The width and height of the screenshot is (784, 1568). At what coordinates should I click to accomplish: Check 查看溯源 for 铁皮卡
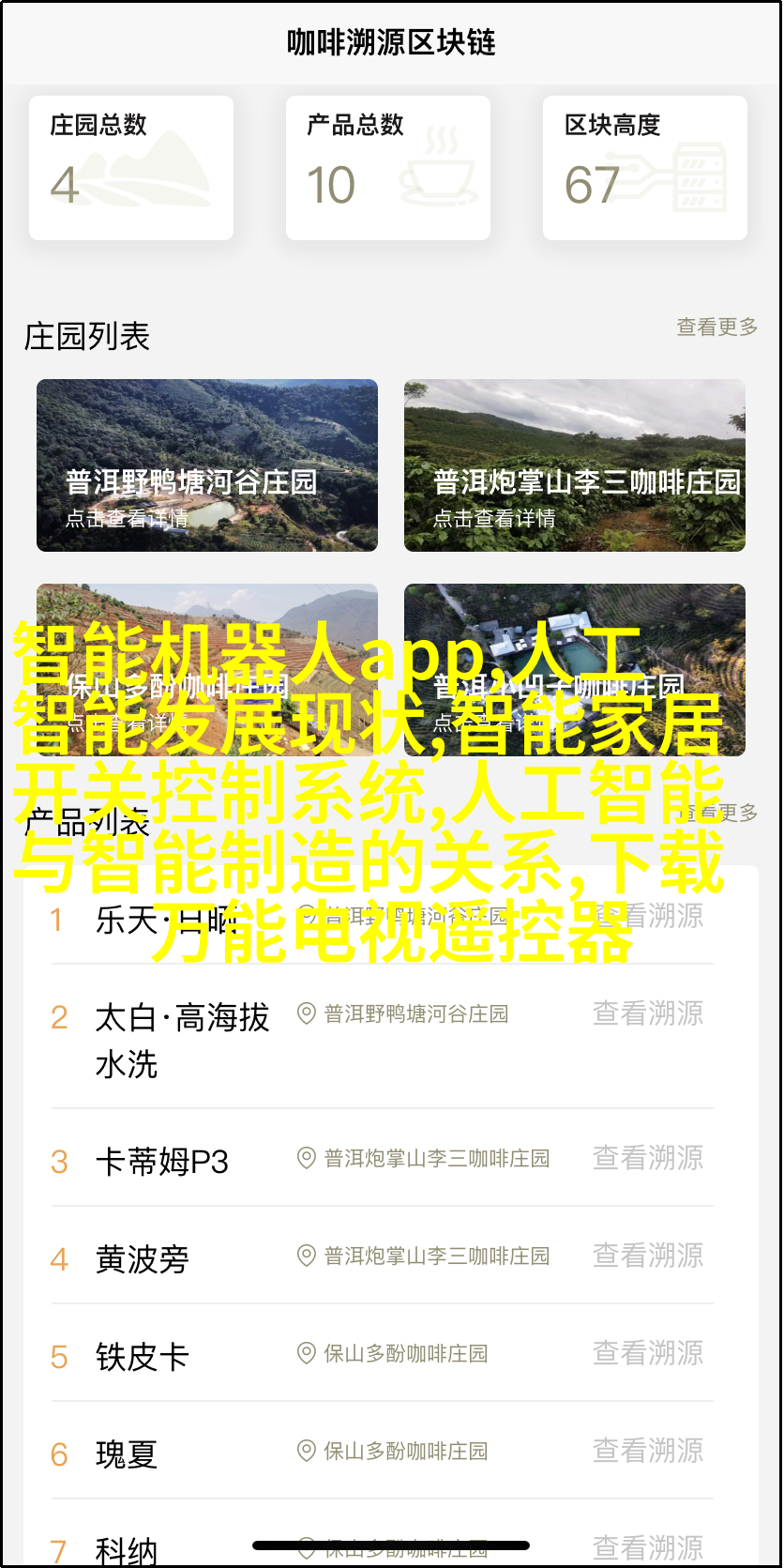click(x=648, y=1353)
